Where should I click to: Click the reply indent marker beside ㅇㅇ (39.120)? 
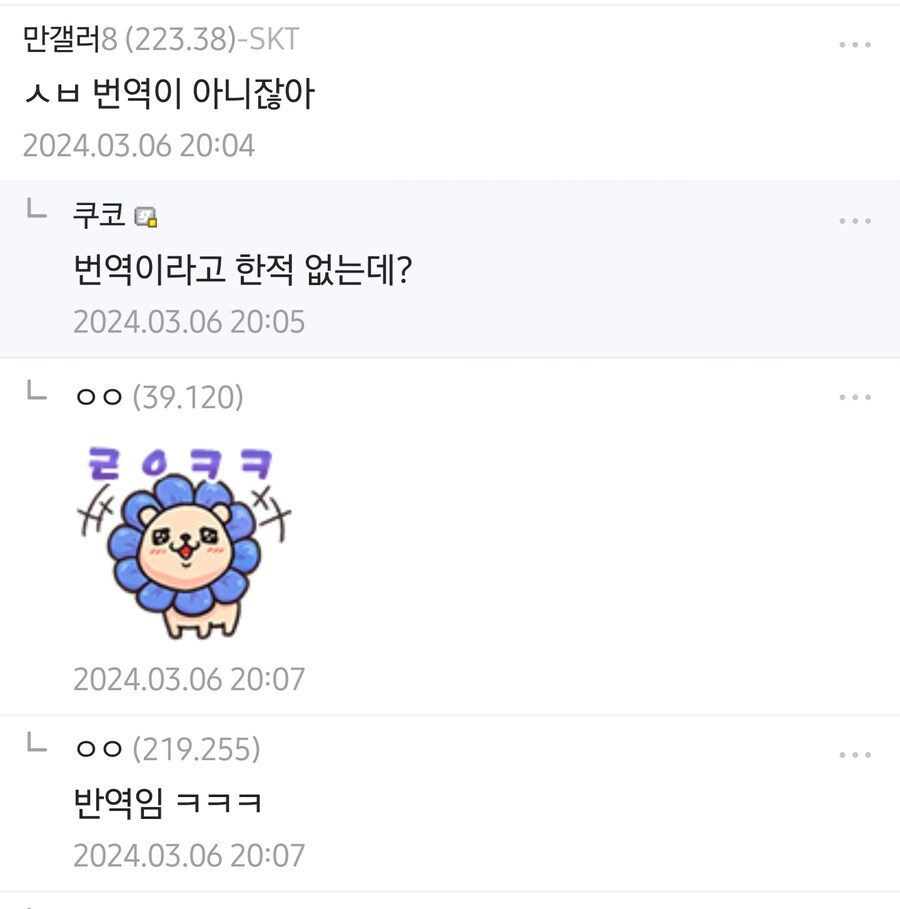[35, 390]
